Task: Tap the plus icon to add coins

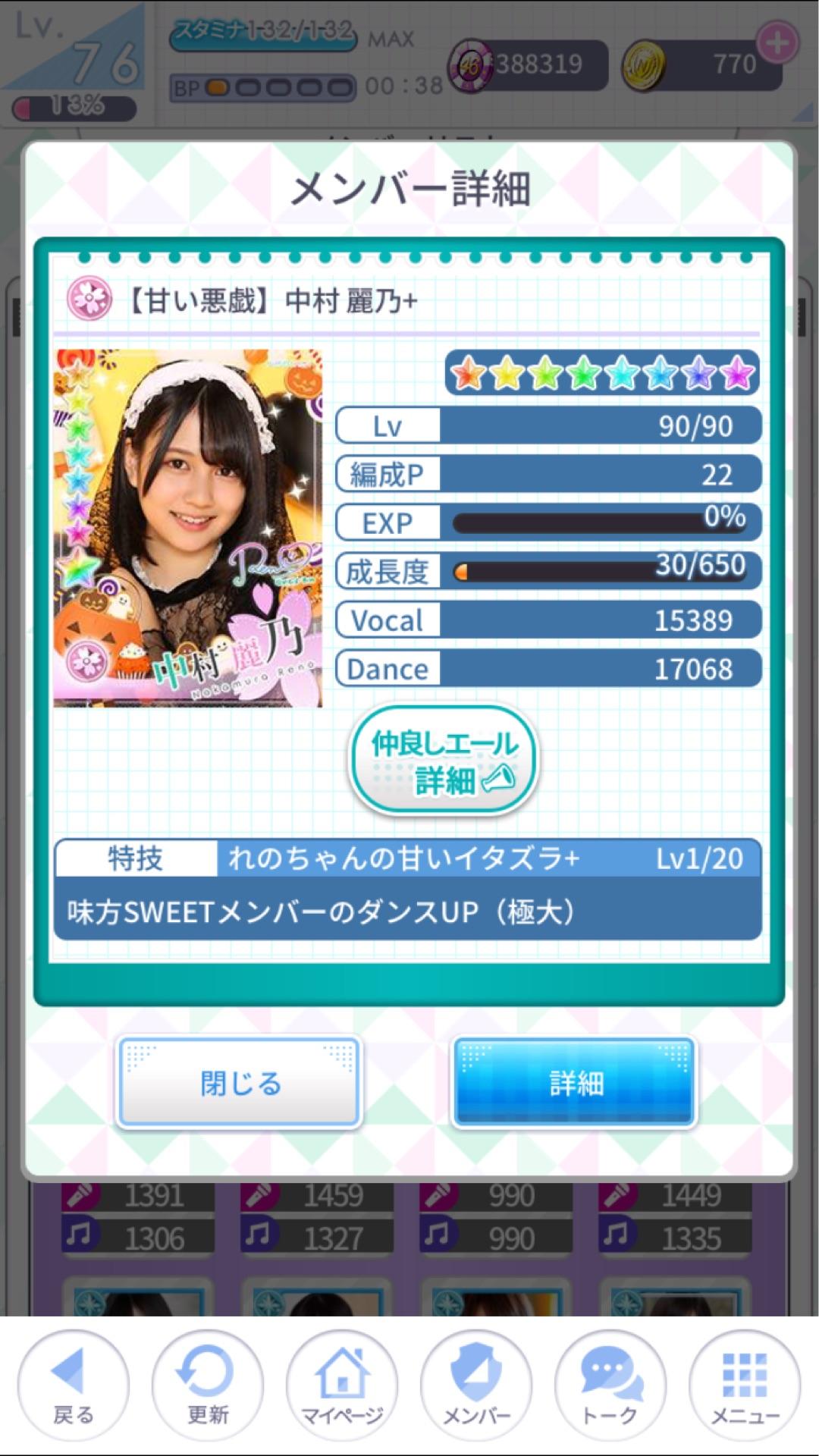Action: pyautogui.click(x=777, y=44)
